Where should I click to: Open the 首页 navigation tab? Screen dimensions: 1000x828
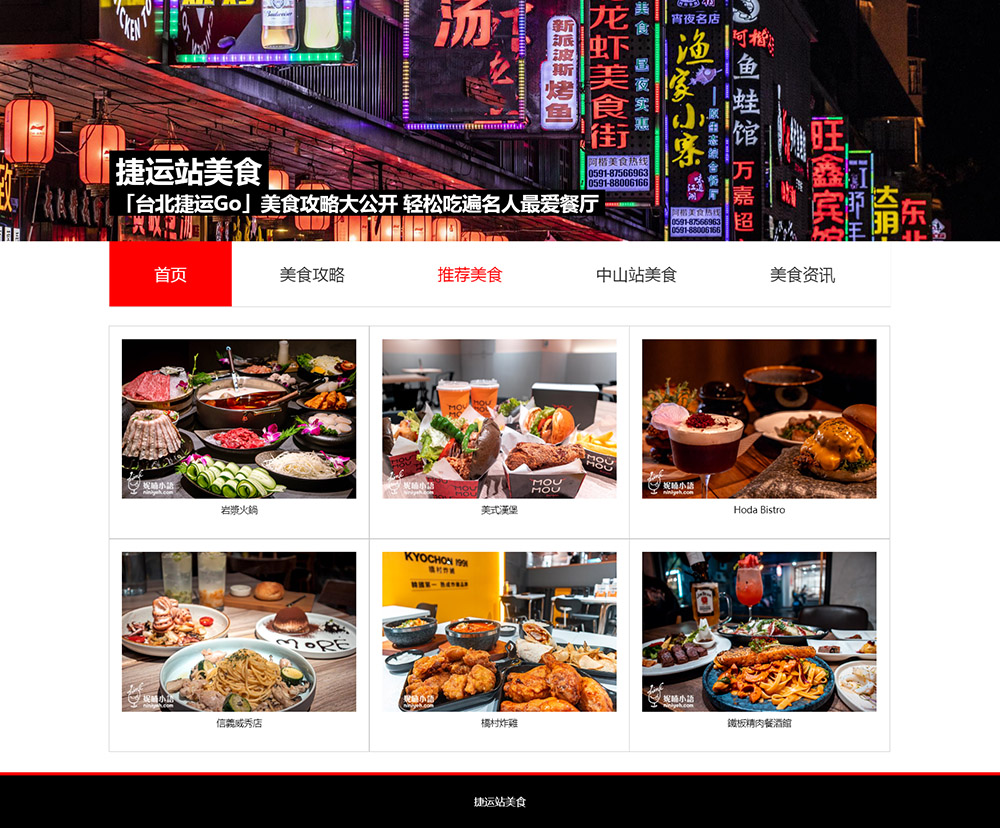[x=170, y=275]
